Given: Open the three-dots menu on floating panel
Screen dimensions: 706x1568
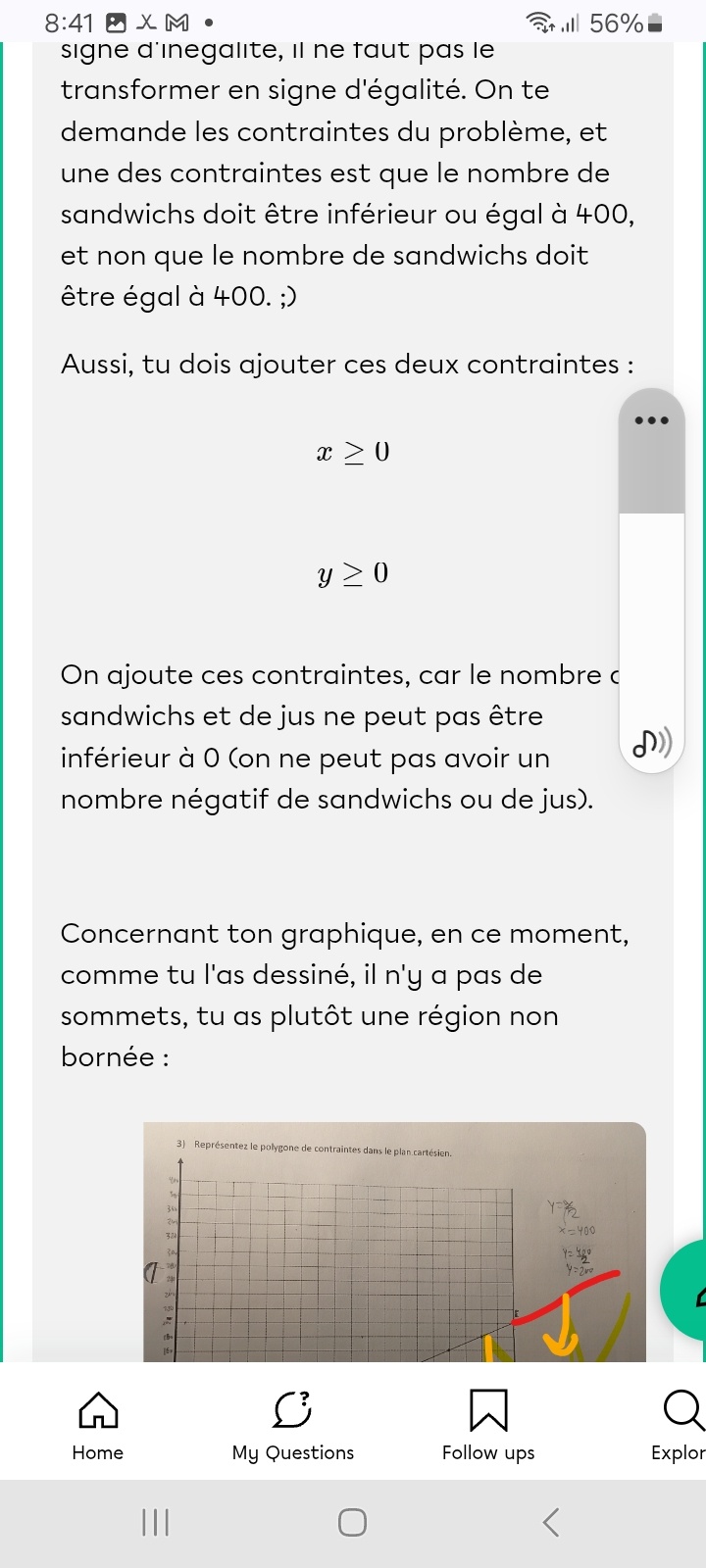Looking at the screenshot, I should point(651,420).
